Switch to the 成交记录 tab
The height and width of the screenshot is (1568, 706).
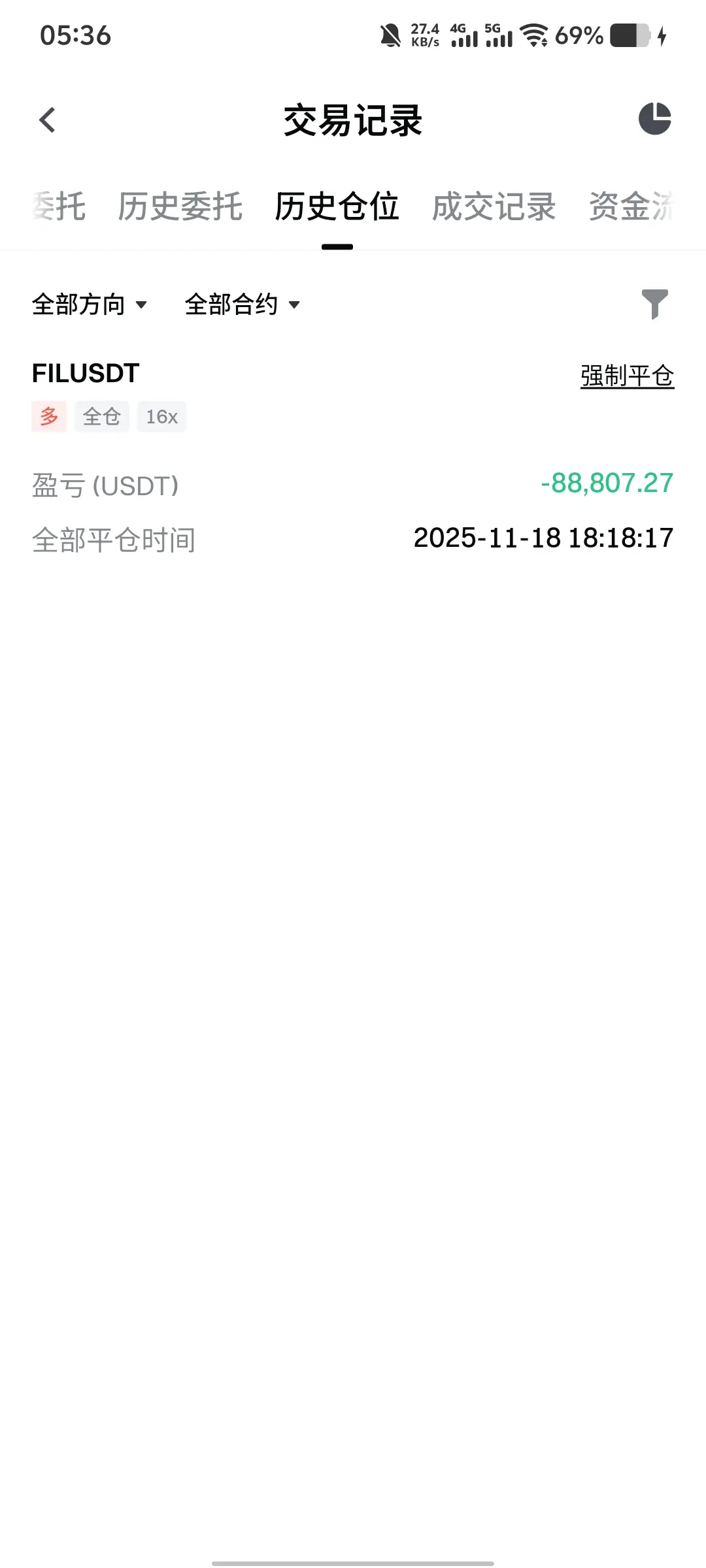tap(494, 207)
